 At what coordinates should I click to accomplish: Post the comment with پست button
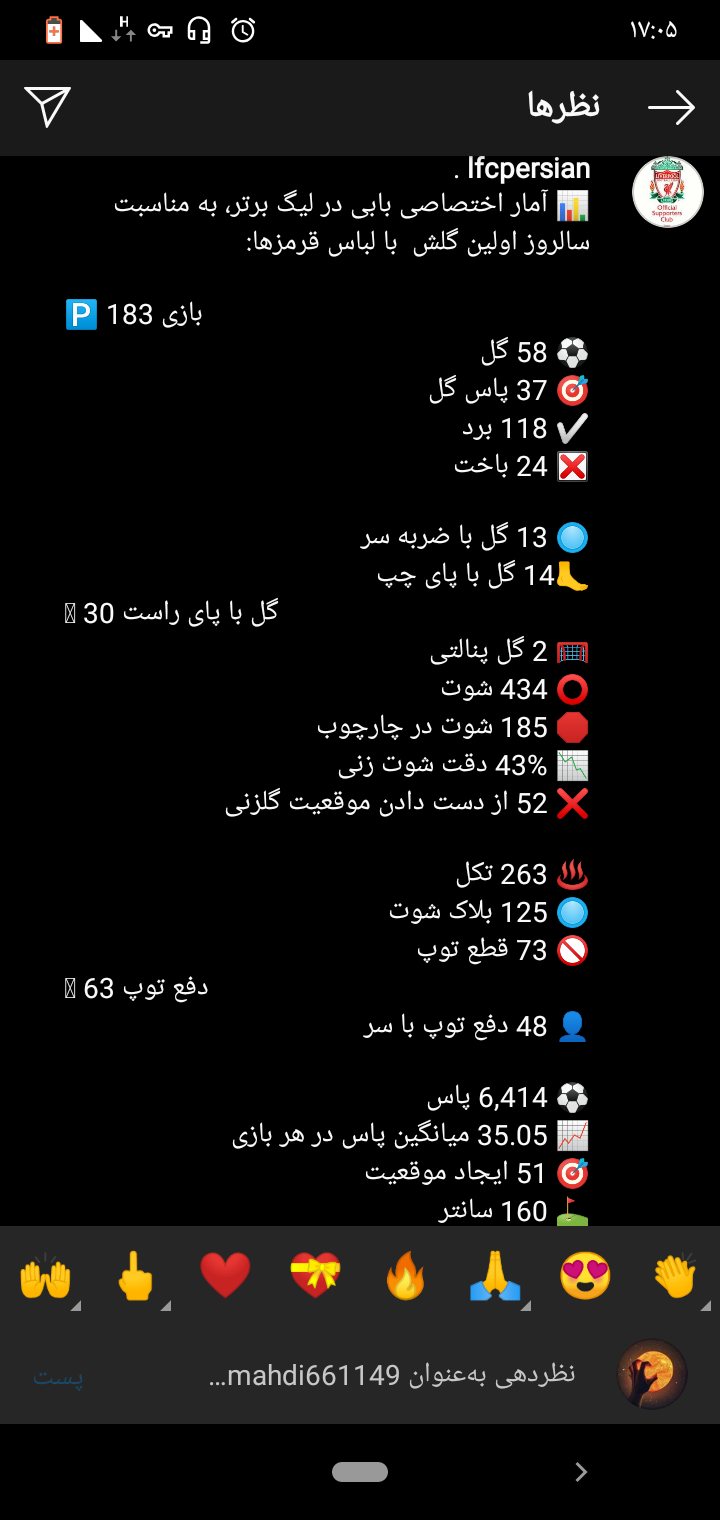58,1376
